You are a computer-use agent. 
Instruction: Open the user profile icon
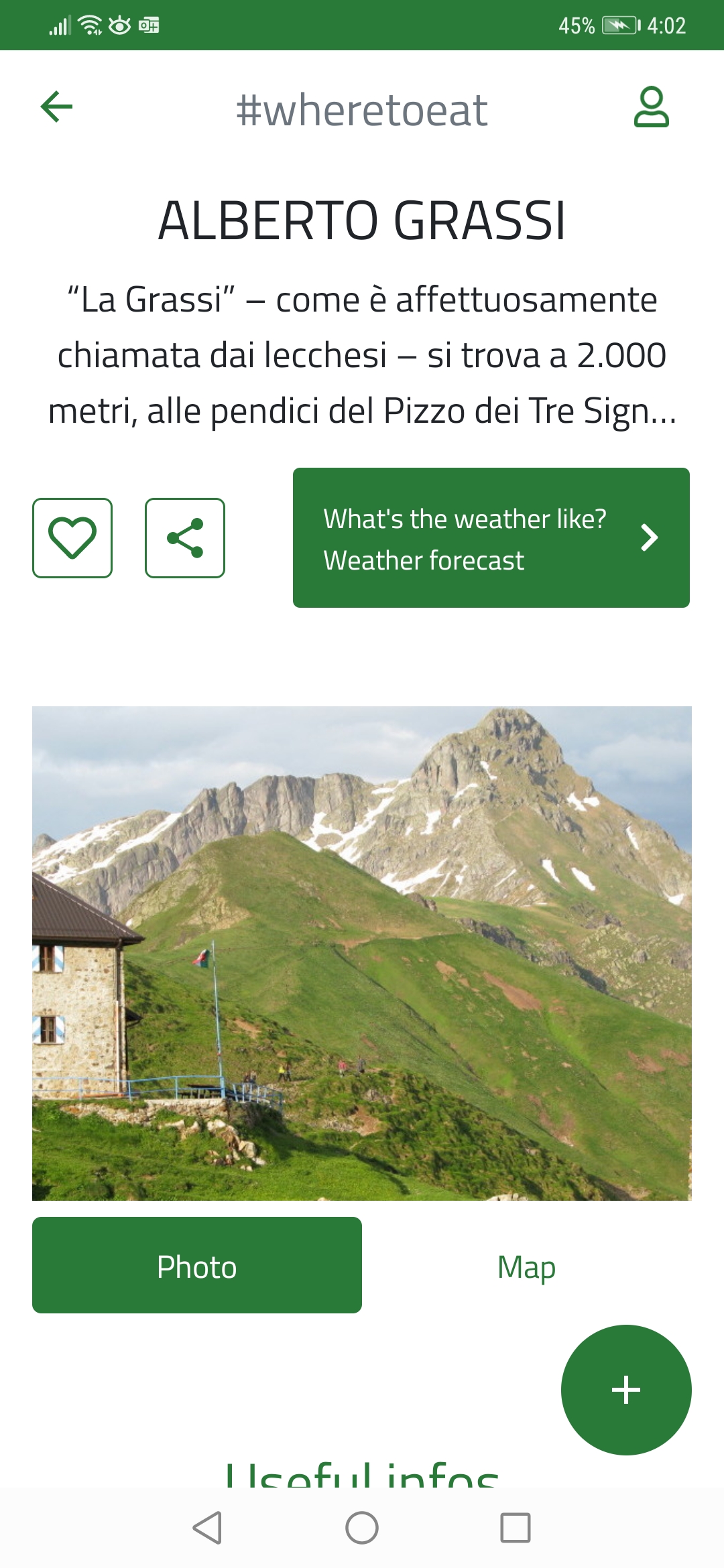pos(651,107)
